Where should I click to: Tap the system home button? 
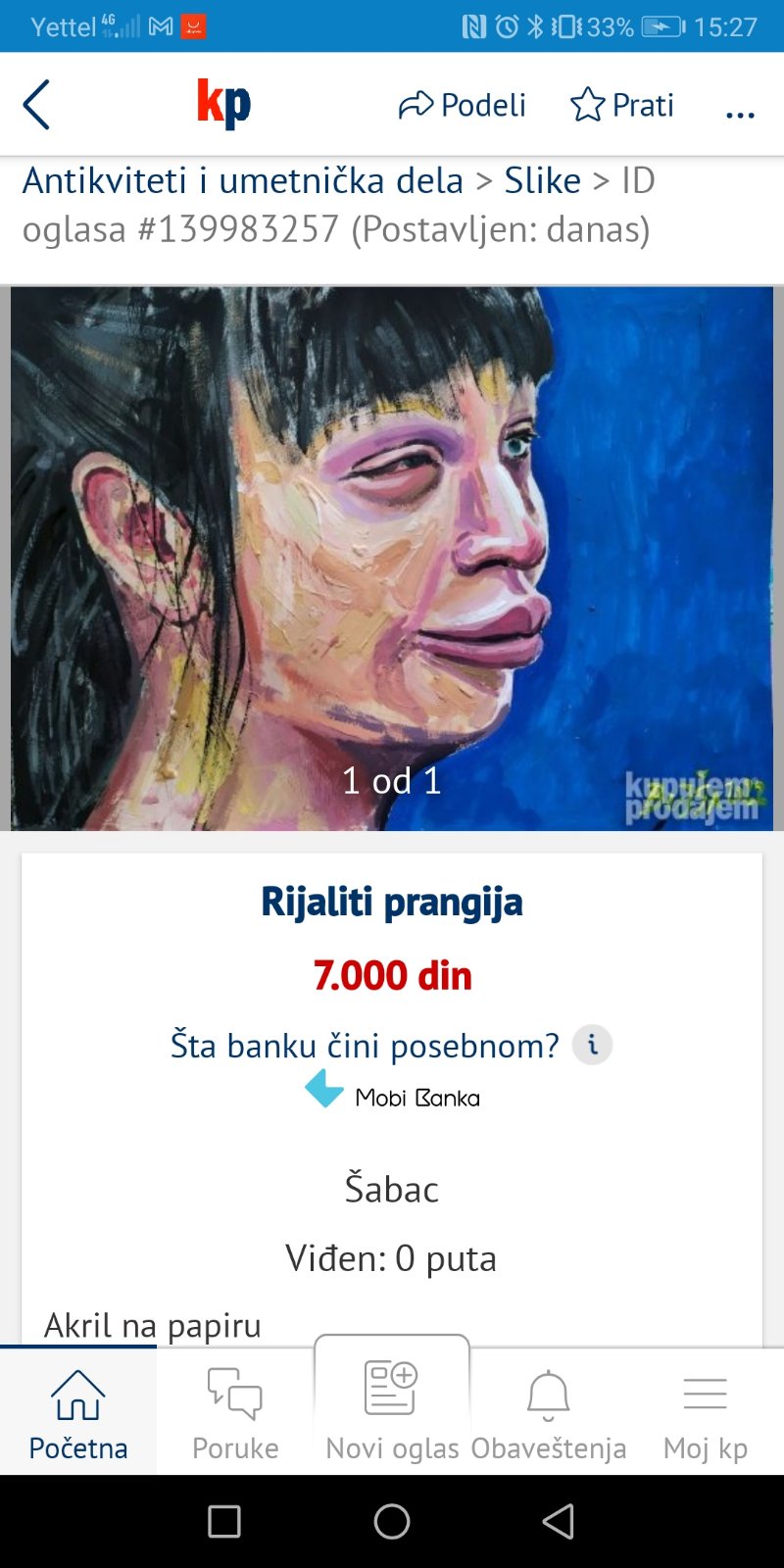pos(392,1521)
